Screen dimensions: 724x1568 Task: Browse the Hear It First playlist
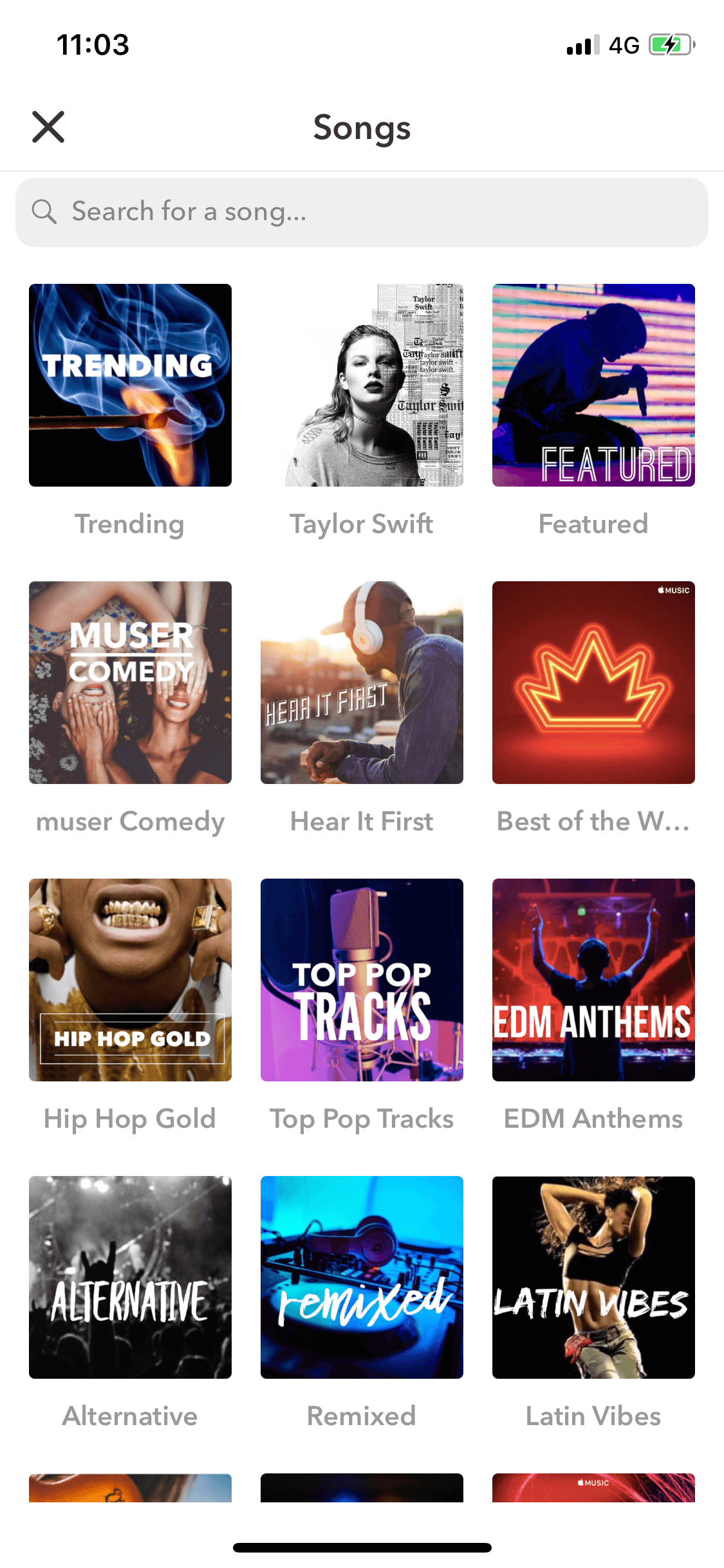[x=362, y=682]
